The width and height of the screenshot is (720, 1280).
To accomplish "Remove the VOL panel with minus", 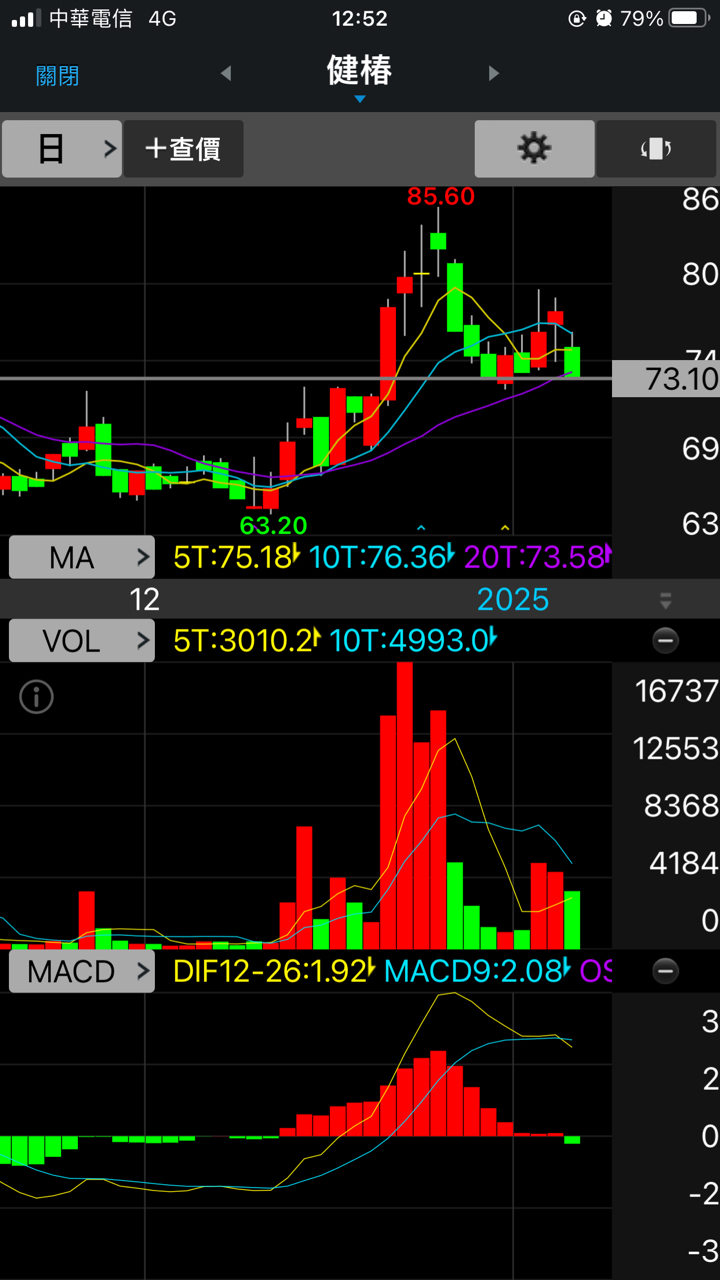I will click(x=665, y=640).
